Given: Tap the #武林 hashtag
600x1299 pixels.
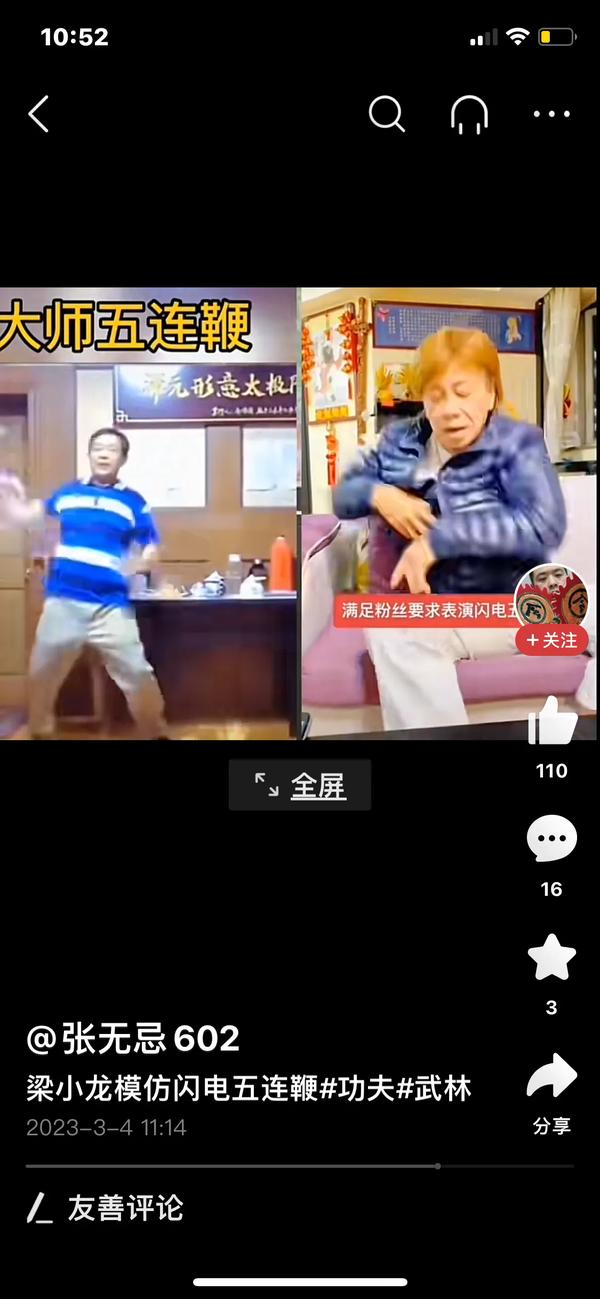Looking at the screenshot, I should click(x=434, y=1088).
